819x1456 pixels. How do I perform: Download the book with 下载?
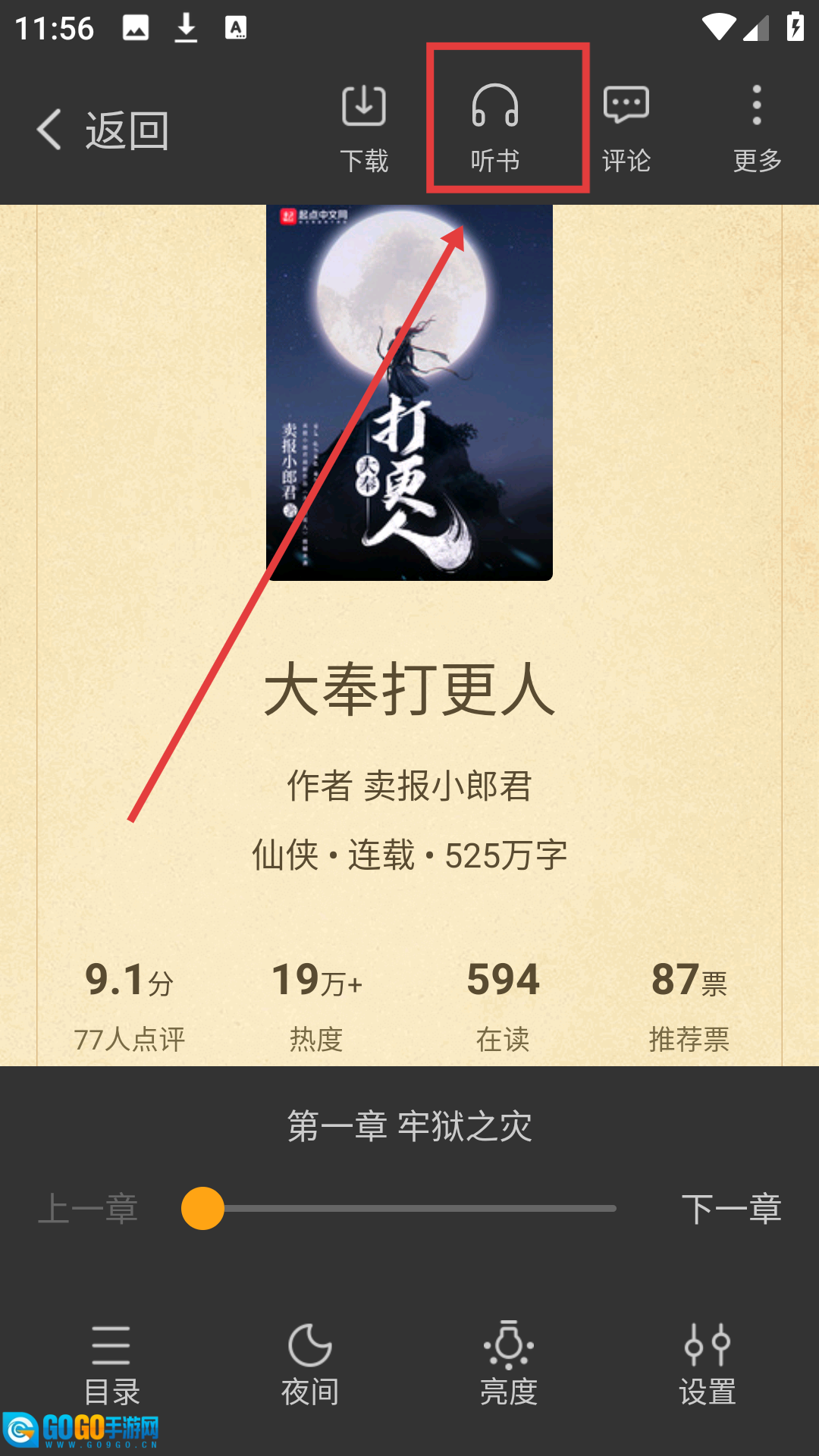(364, 127)
